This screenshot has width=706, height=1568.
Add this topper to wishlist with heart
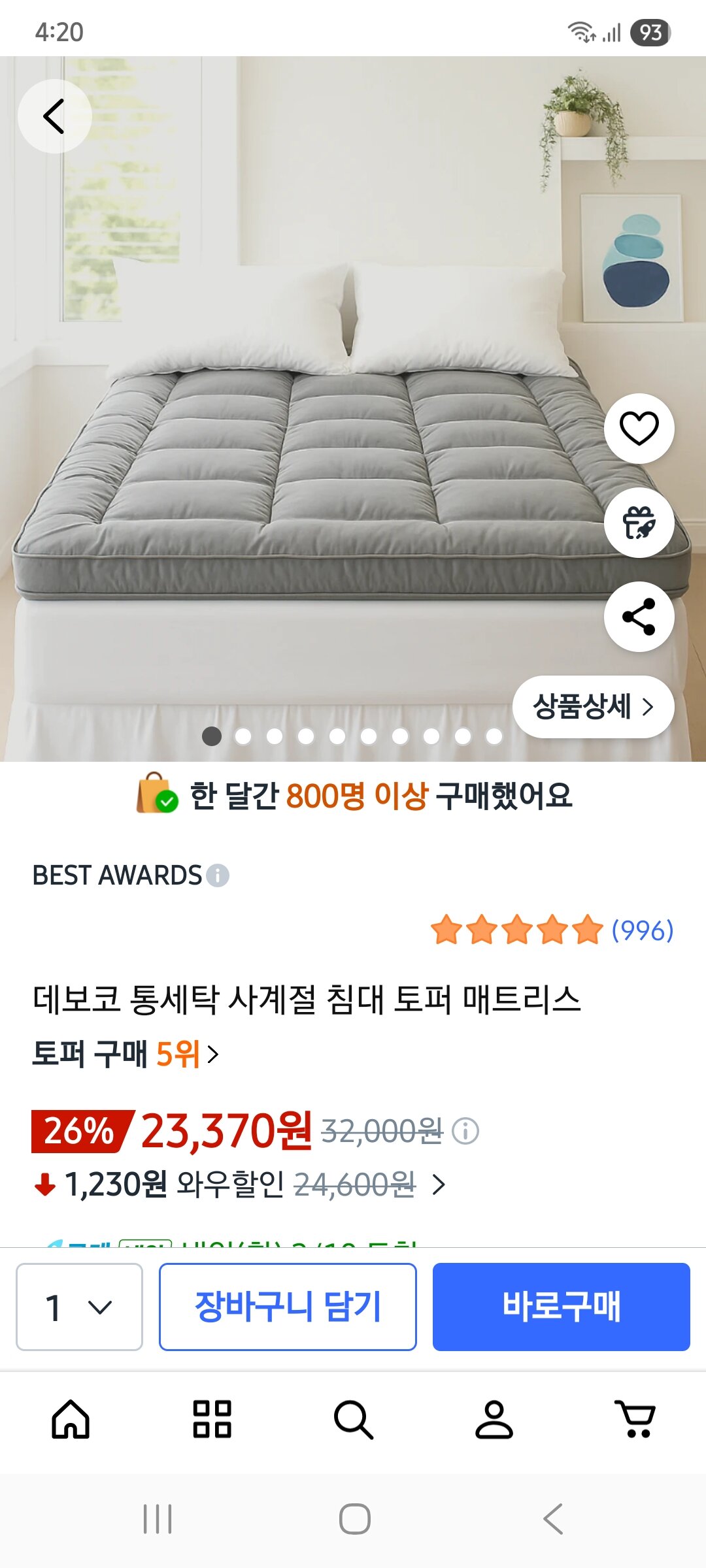click(x=639, y=429)
